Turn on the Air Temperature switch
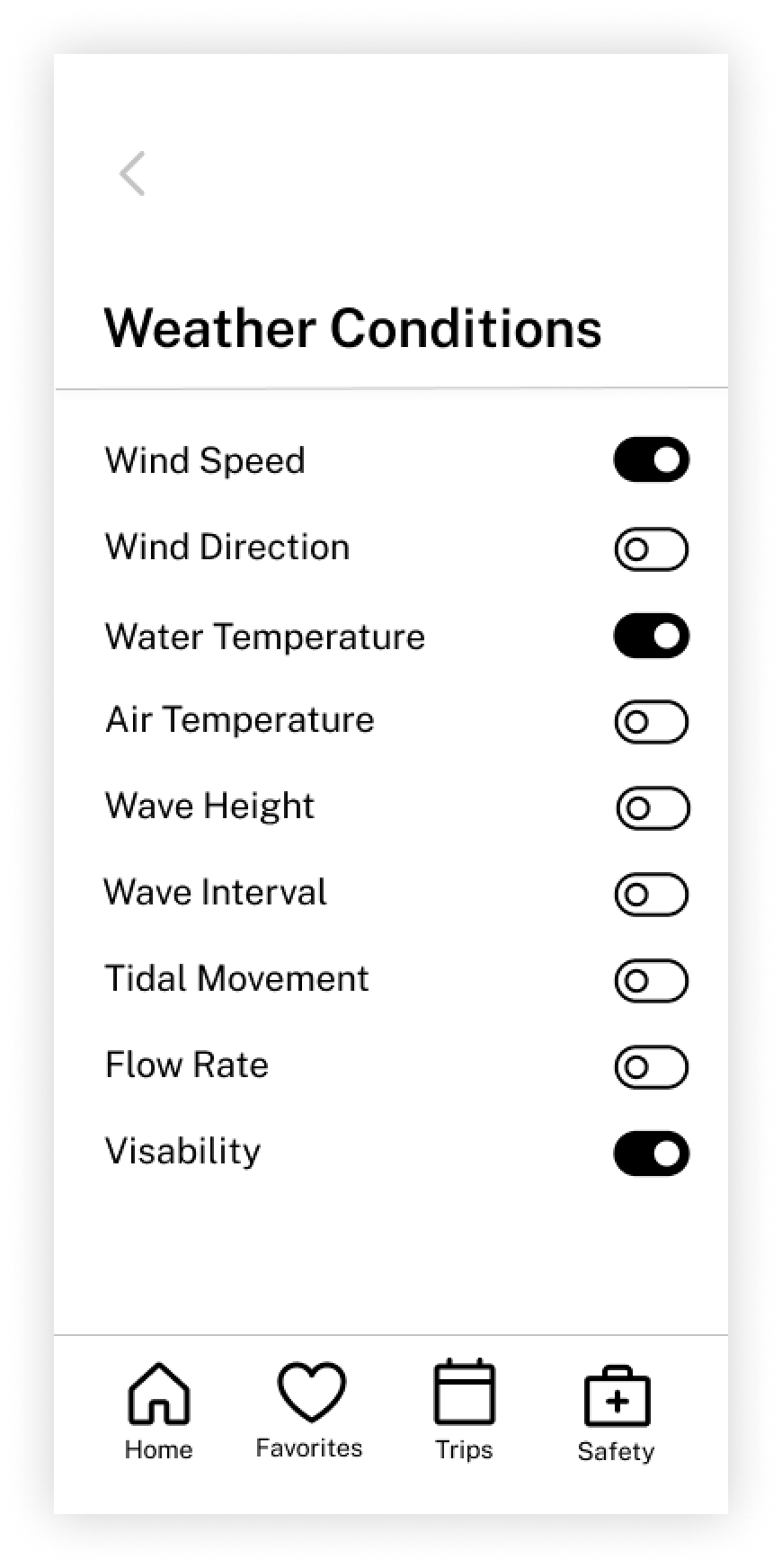This screenshot has width=782, height=1568. pyautogui.click(x=652, y=722)
